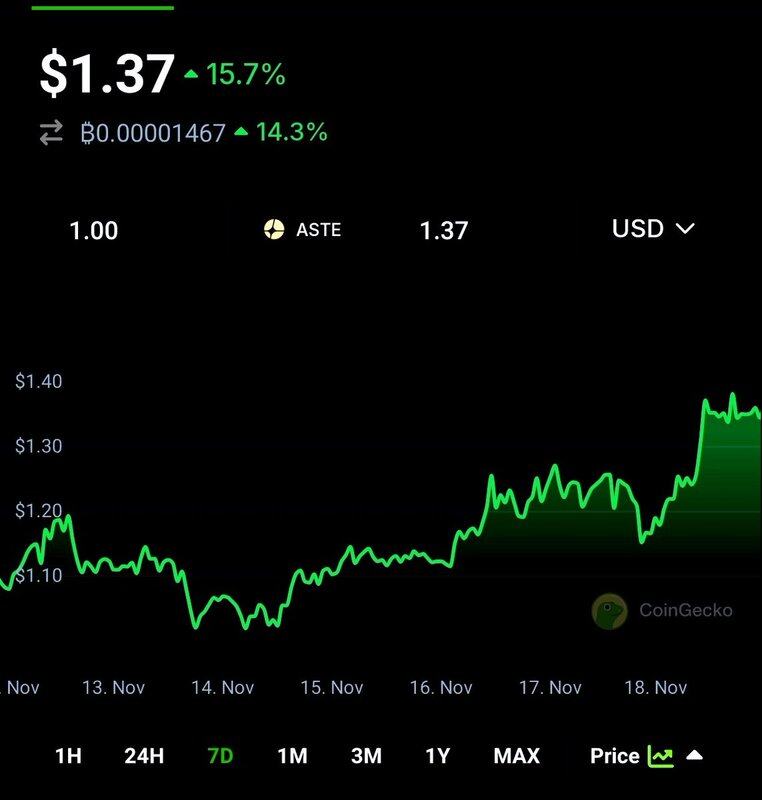
Task: Switch to the 3M range
Action: point(366,756)
